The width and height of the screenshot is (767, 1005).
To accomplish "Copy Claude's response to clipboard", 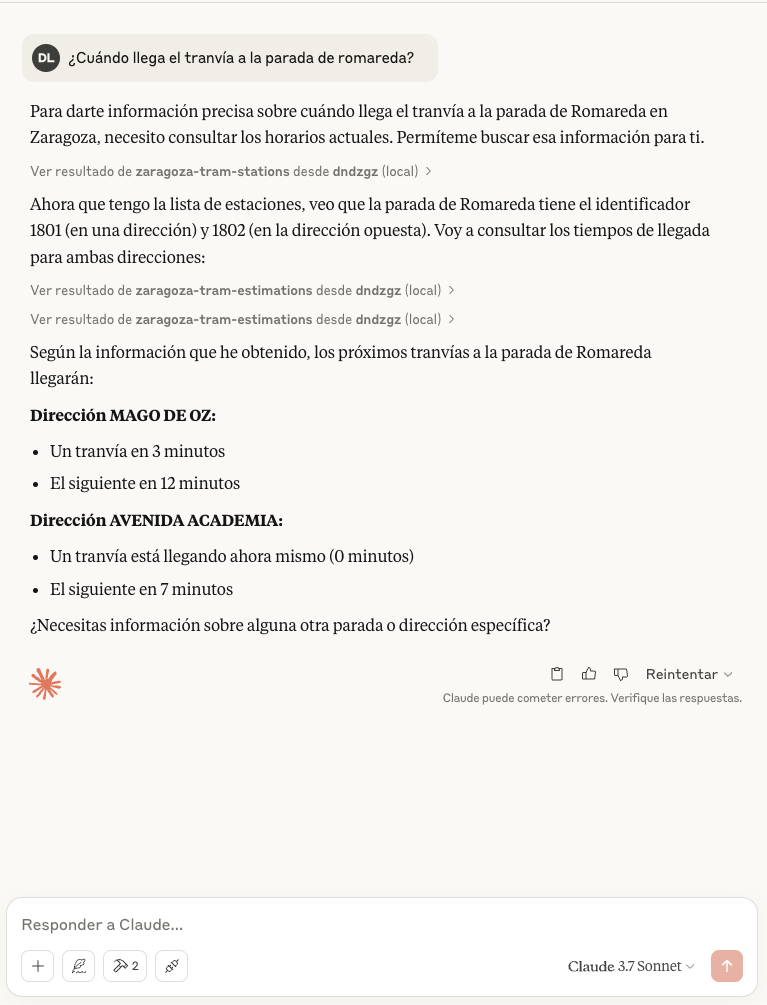I will (x=557, y=674).
